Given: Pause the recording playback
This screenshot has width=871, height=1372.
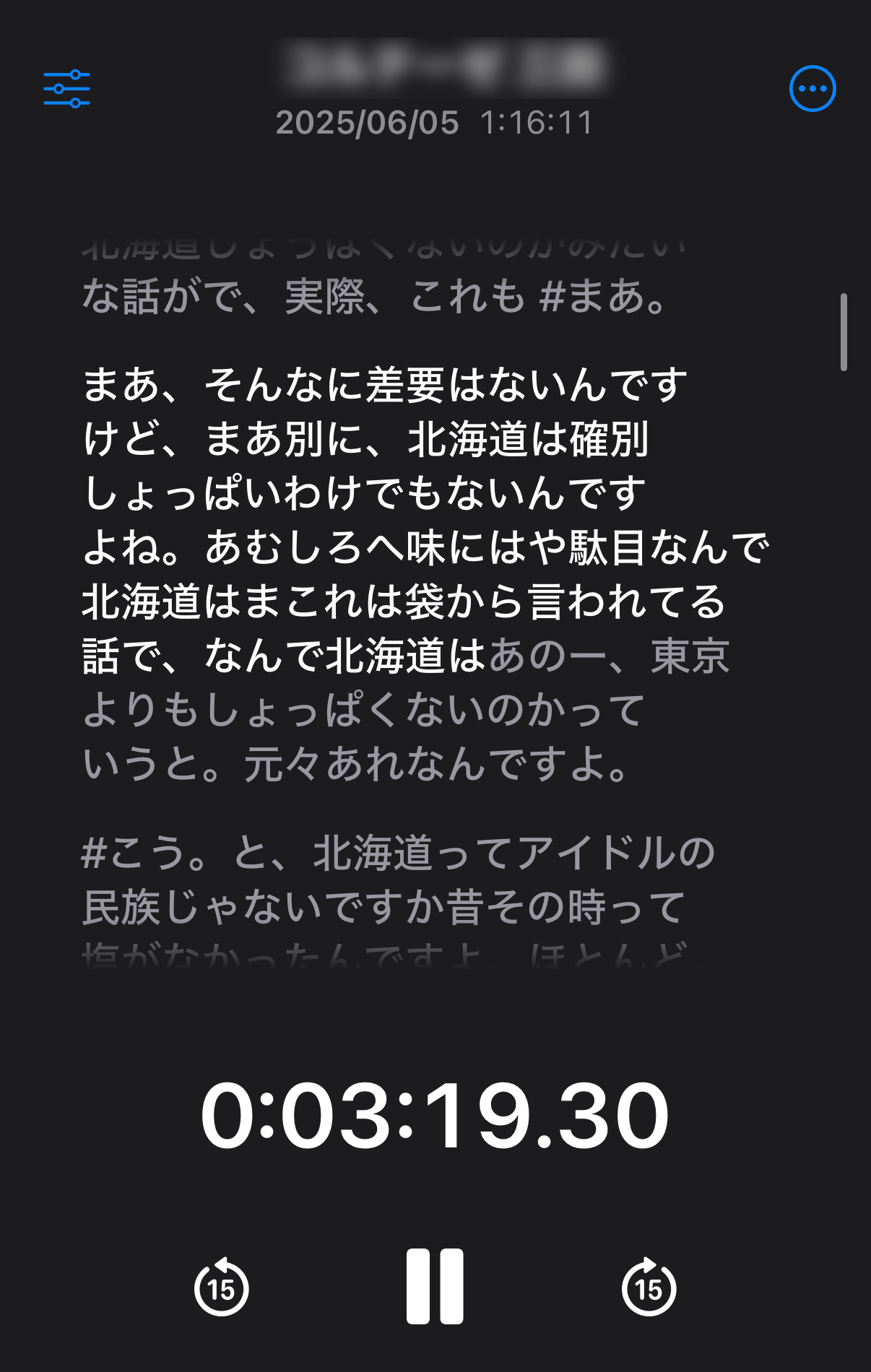Looking at the screenshot, I should [435, 1286].
